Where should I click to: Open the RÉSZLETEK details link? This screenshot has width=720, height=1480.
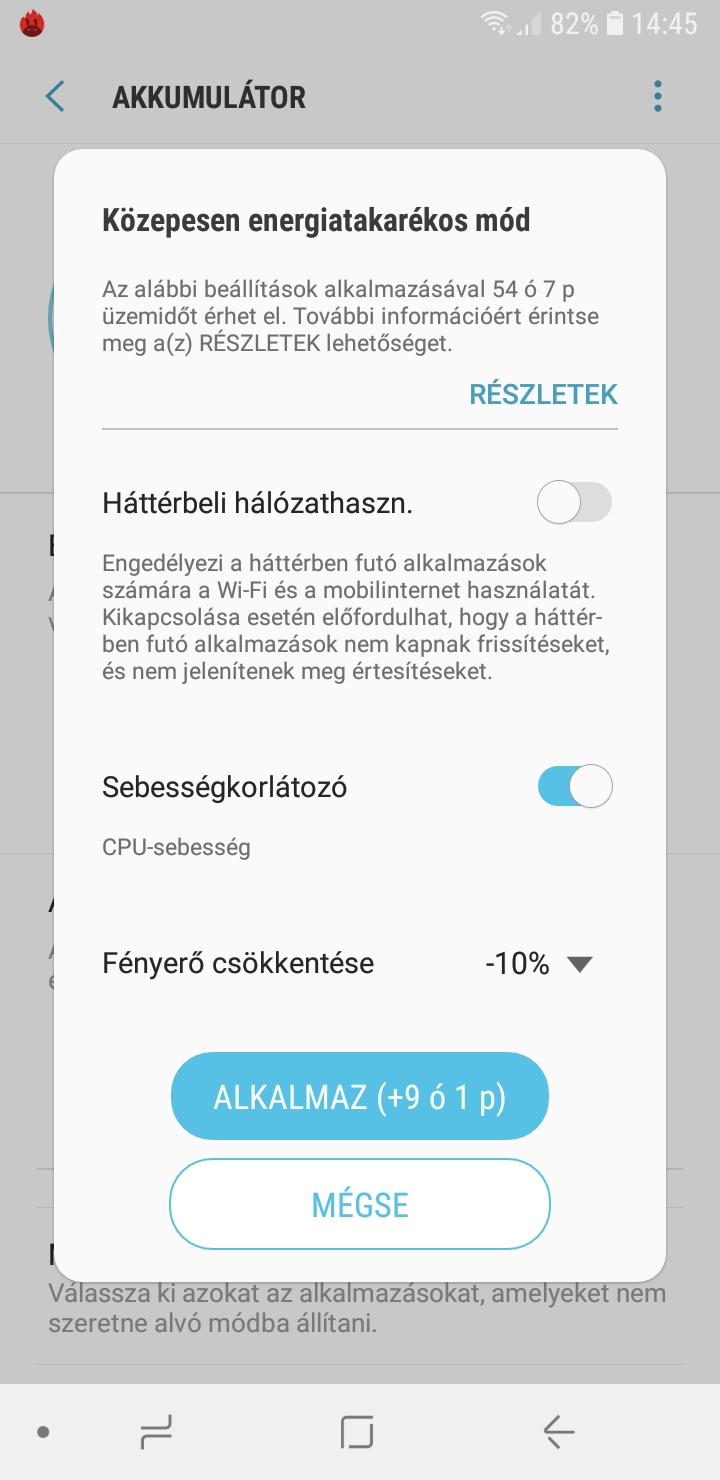click(543, 394)
